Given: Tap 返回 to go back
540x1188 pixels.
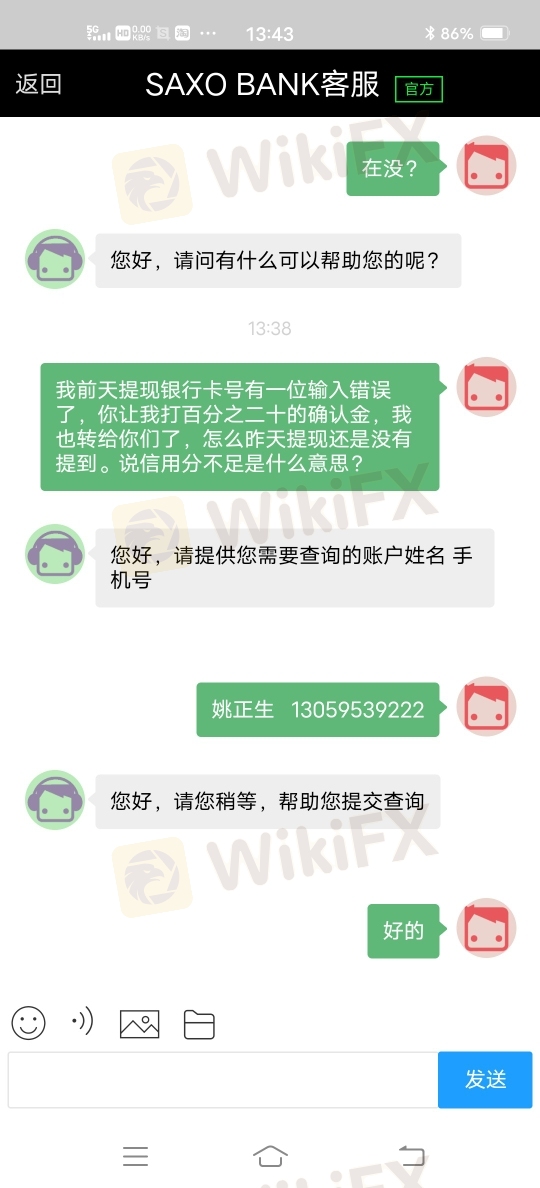Looking at the screenshot, I should point(38,84).
